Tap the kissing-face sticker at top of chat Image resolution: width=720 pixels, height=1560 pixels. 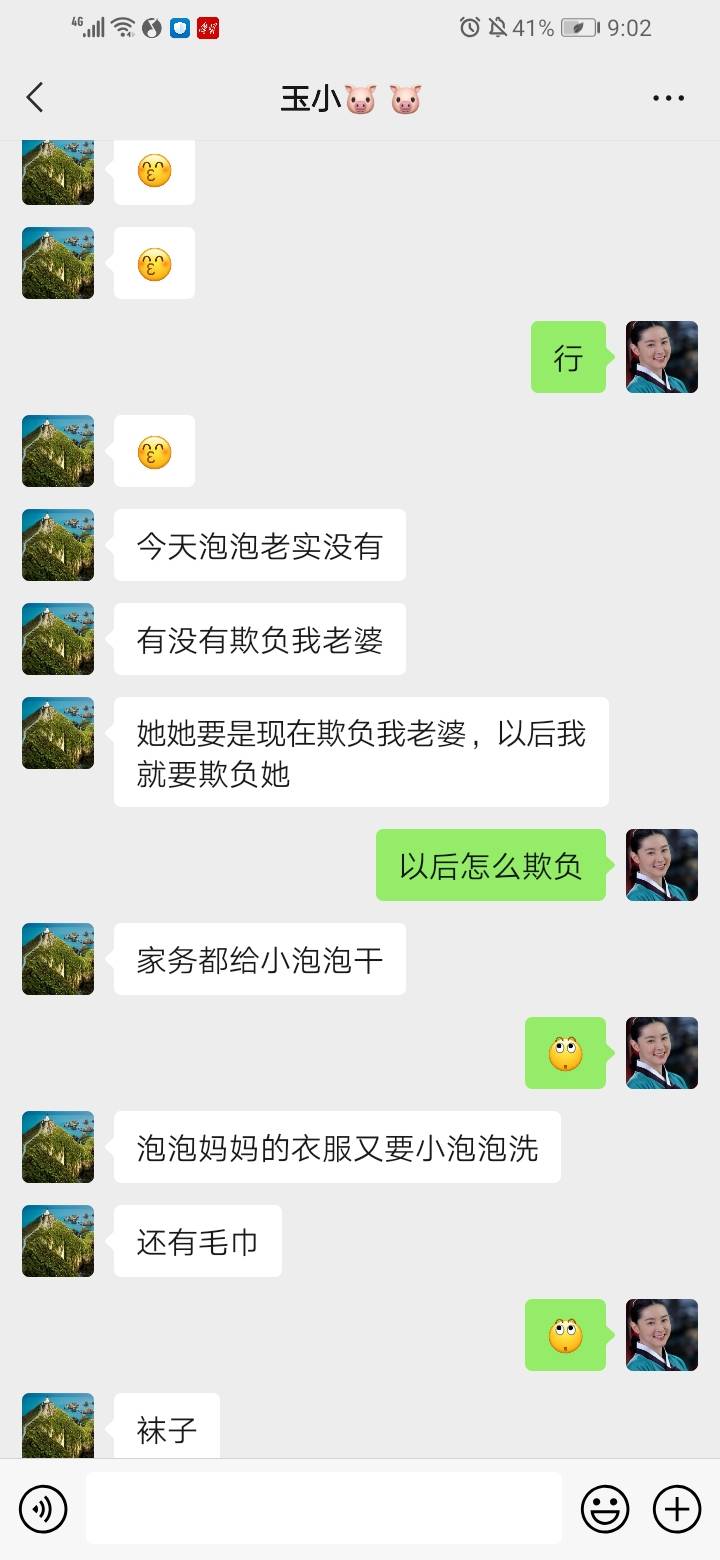click(x=153, y=171)
